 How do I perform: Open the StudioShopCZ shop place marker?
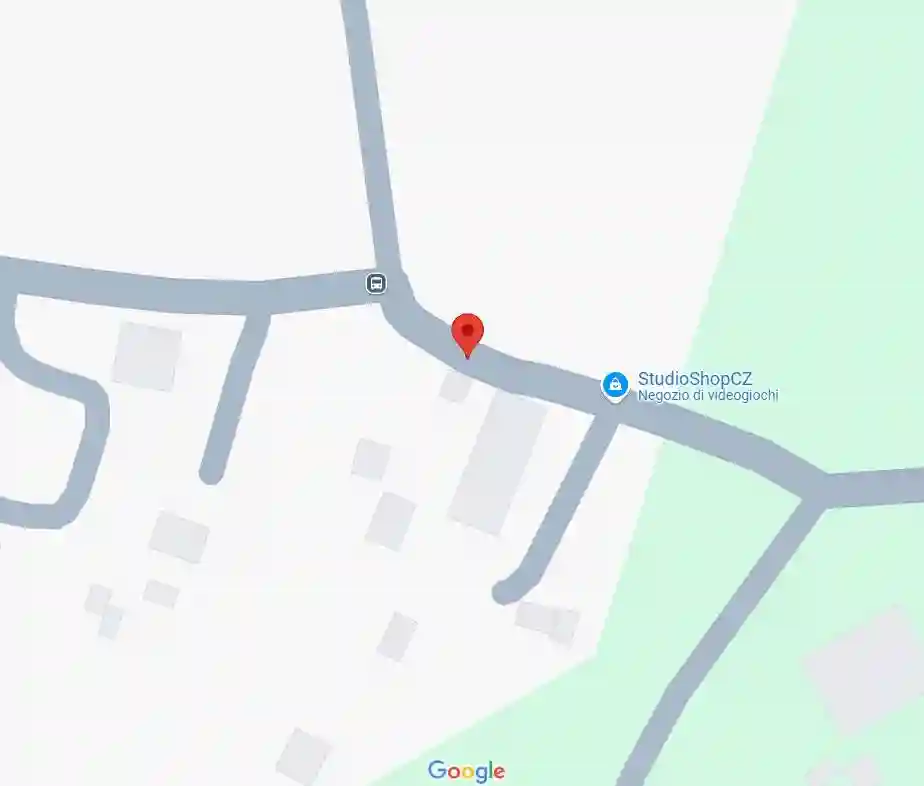pyautogui.click(x=614, y=385)
